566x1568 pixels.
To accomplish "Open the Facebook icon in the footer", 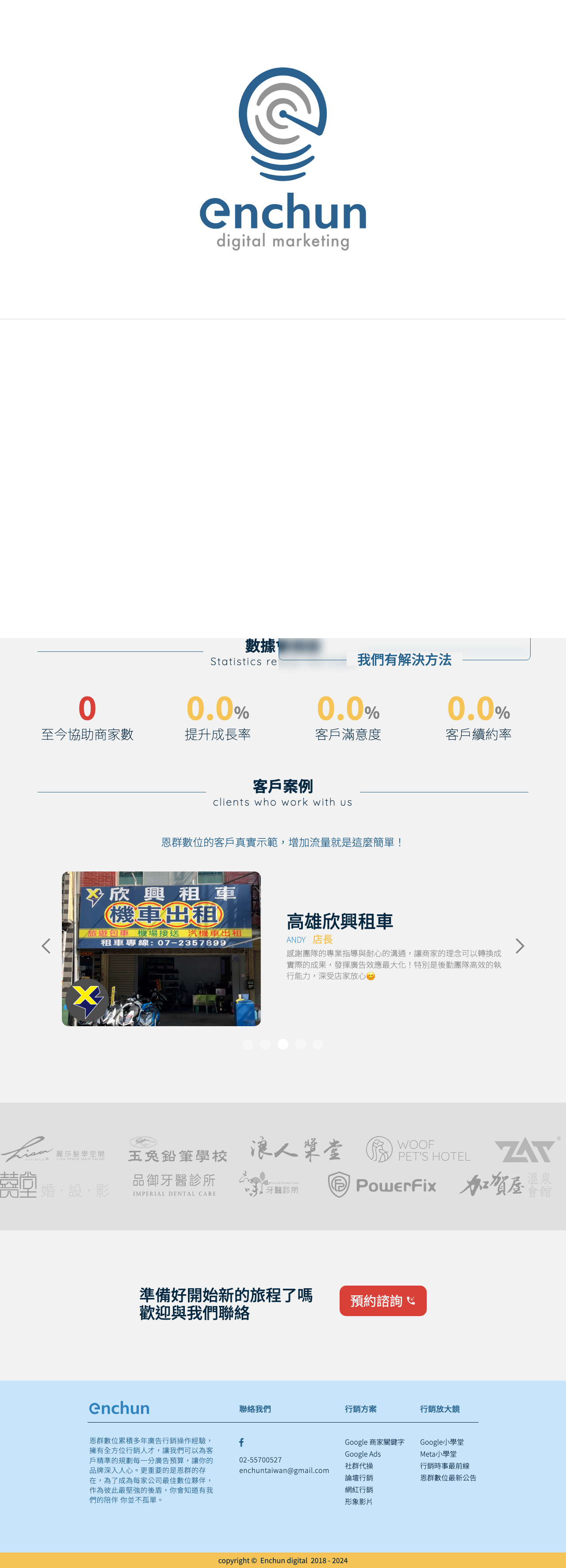I will point(241,1442).
